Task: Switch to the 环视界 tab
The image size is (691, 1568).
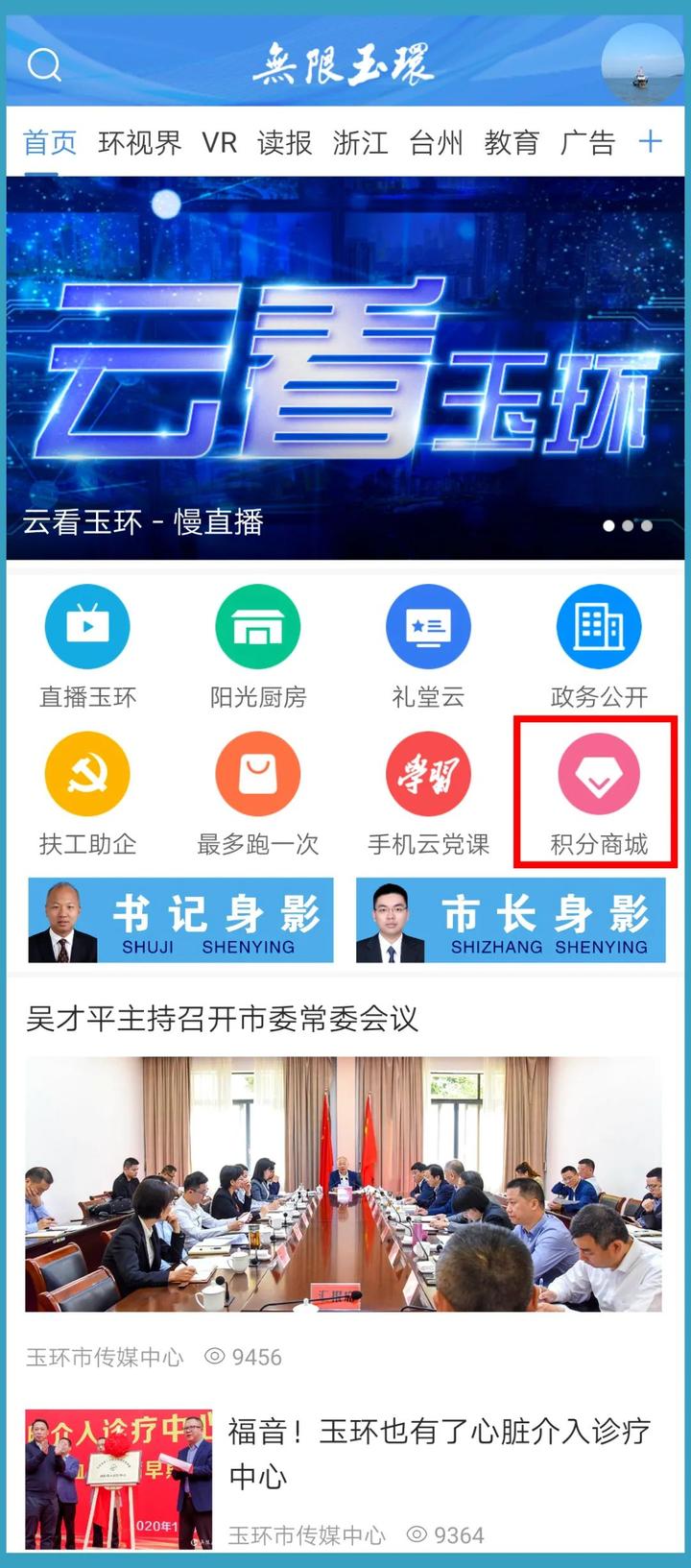Action: point(140,143)
